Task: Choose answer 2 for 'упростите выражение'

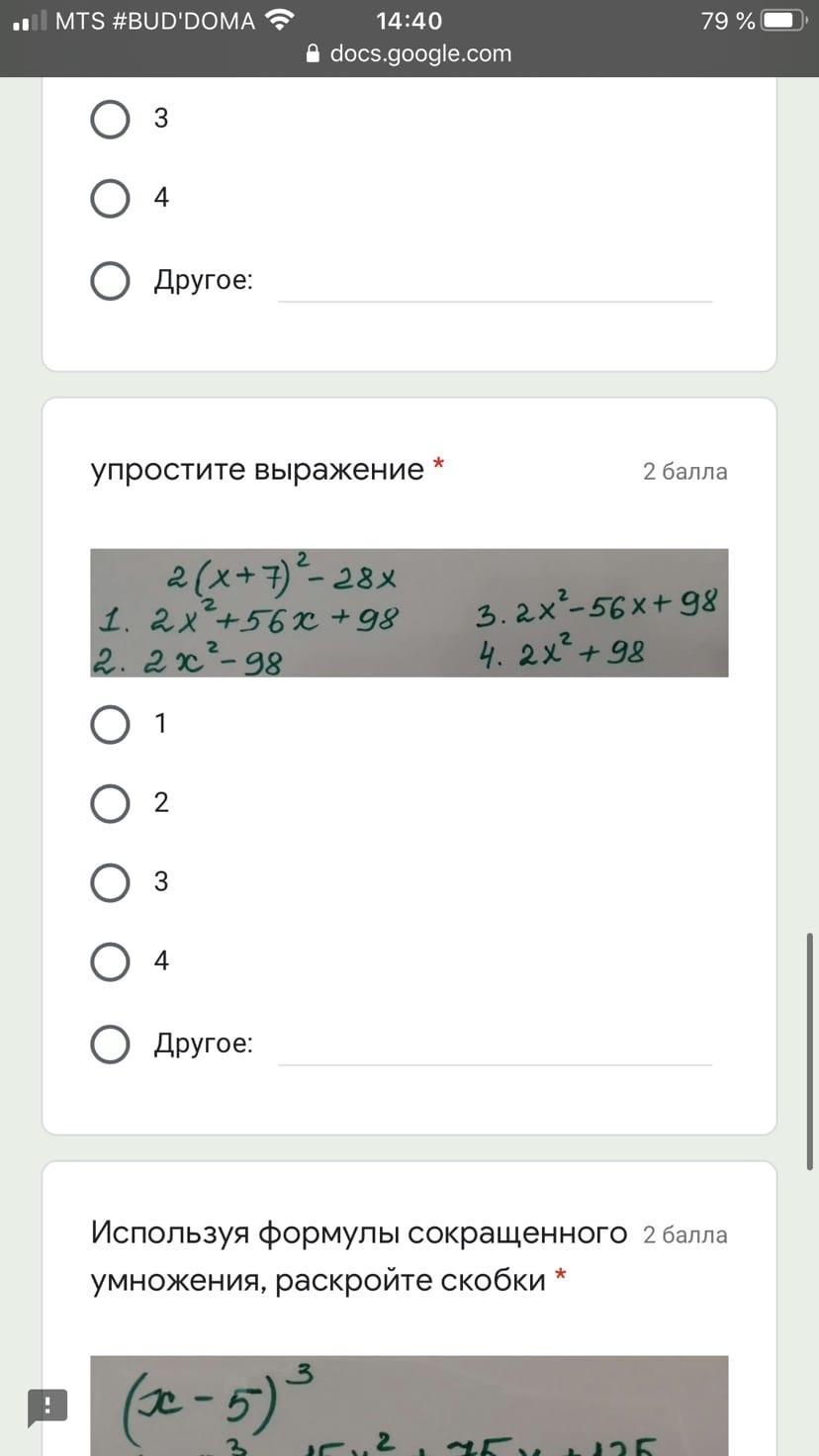Action: click(110, 802)
